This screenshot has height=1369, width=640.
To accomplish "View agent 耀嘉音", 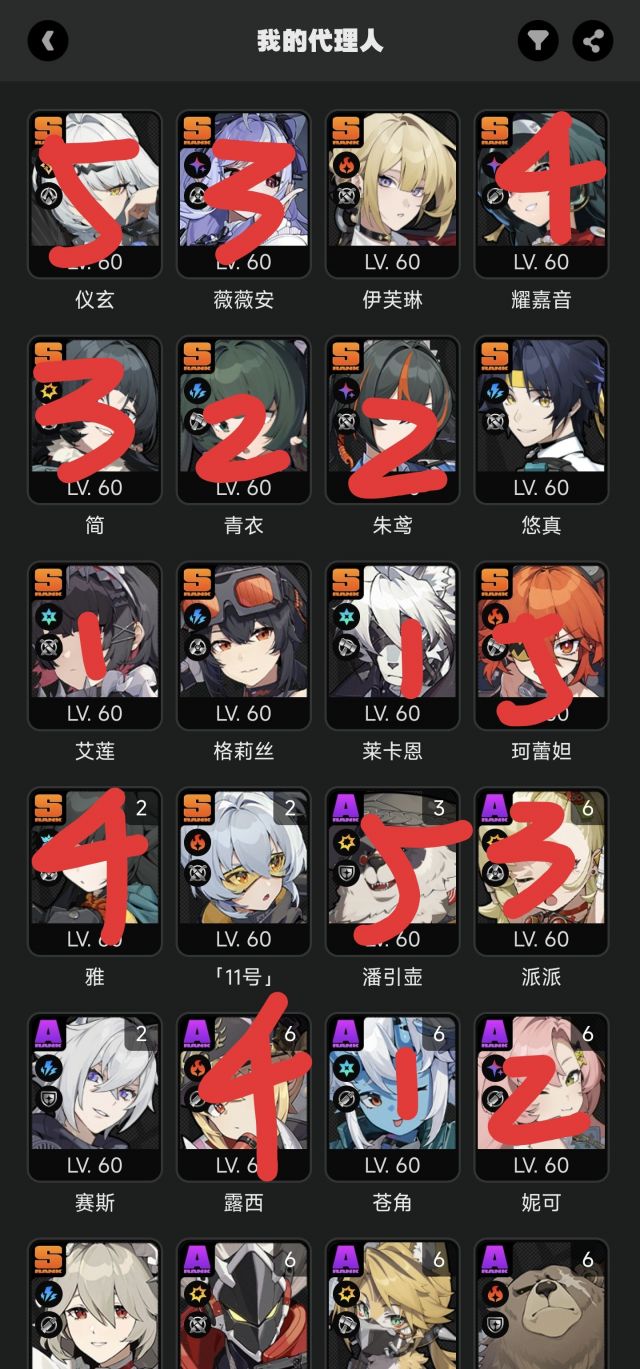I will tap(541, 194).
